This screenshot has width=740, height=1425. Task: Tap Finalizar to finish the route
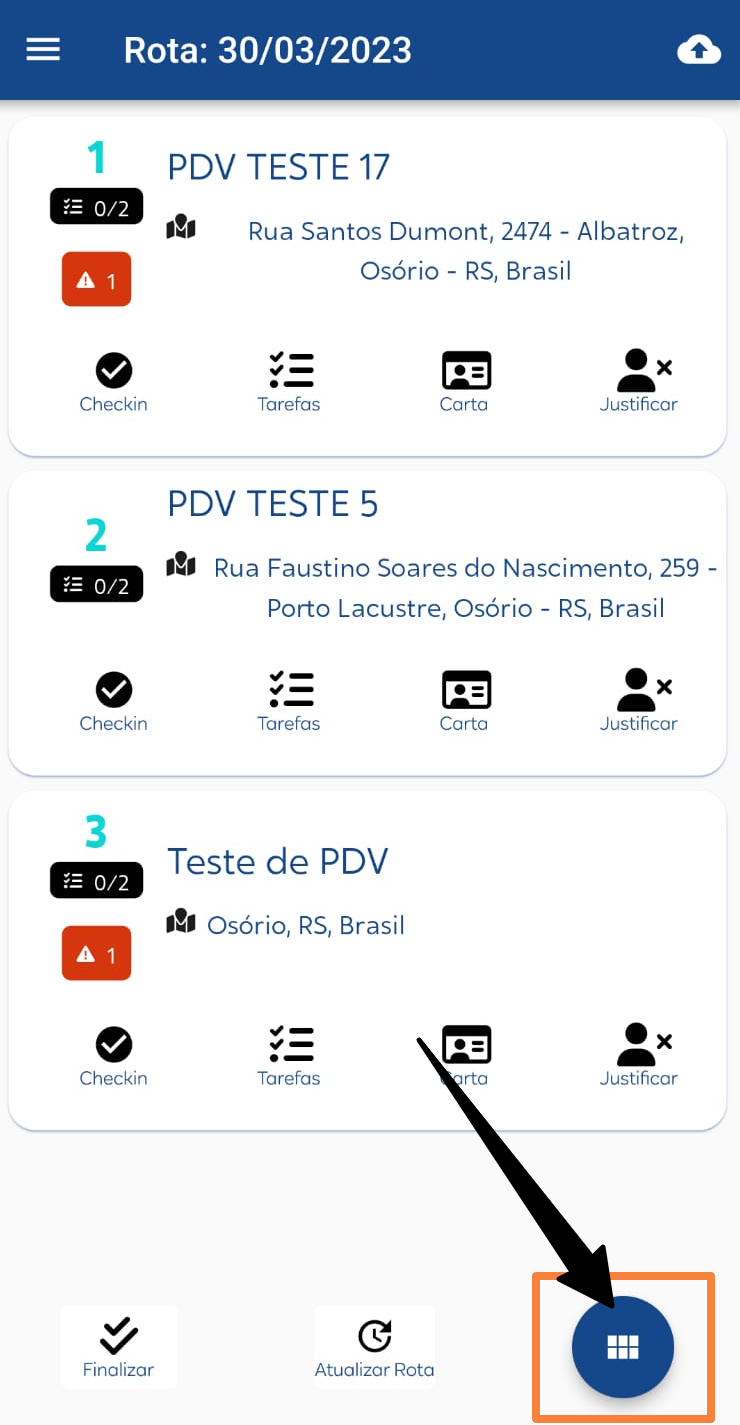pyautogui.click(x=119, y=1347)
